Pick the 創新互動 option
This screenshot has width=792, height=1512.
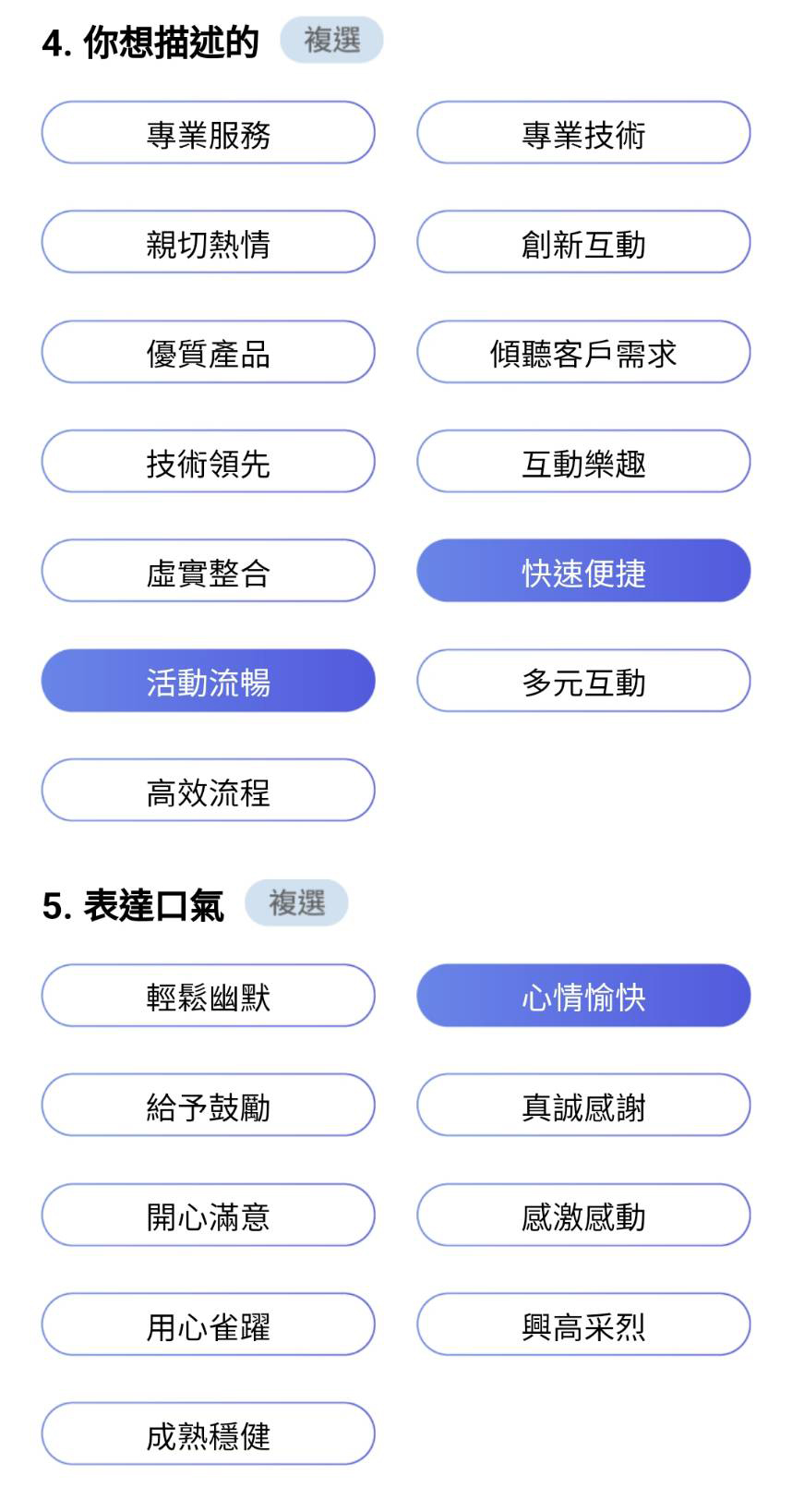point(583,242)
